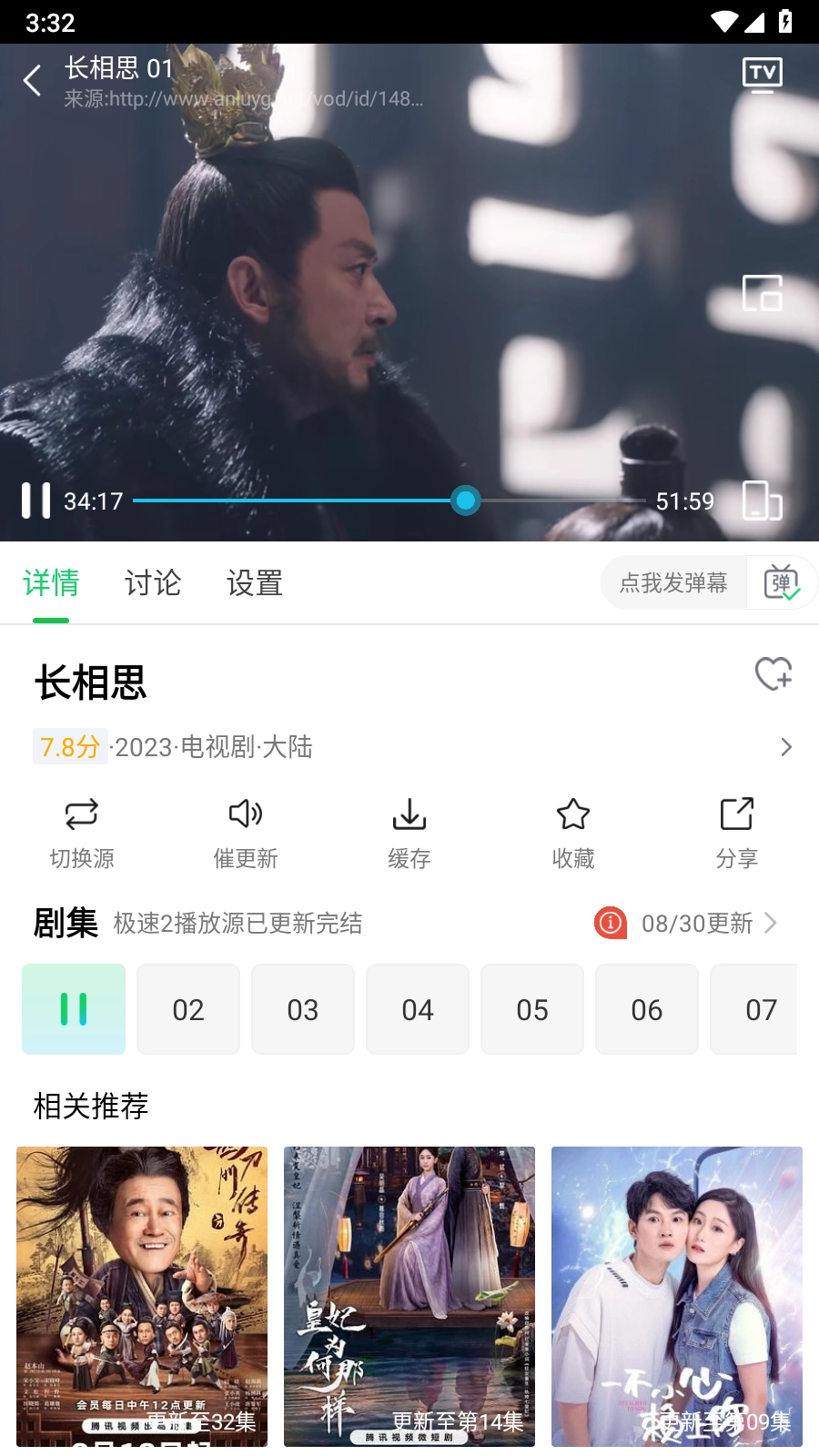This screenshot has height=1456, width=819.
Task: Switch to the 讨论 tab
Action: (x=153, y=583)
